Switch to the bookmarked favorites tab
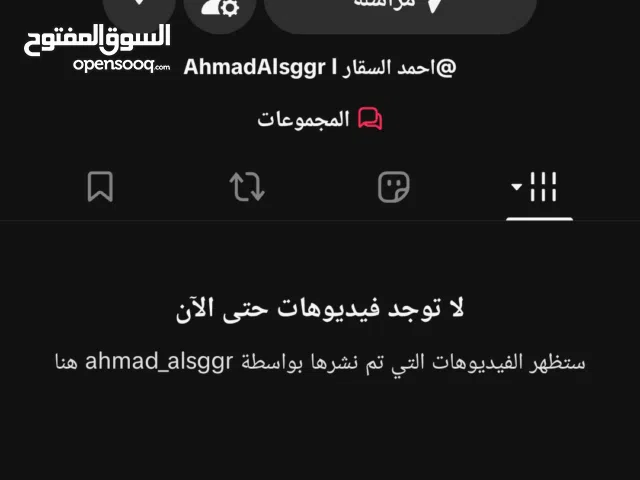 tap(100, 187)
